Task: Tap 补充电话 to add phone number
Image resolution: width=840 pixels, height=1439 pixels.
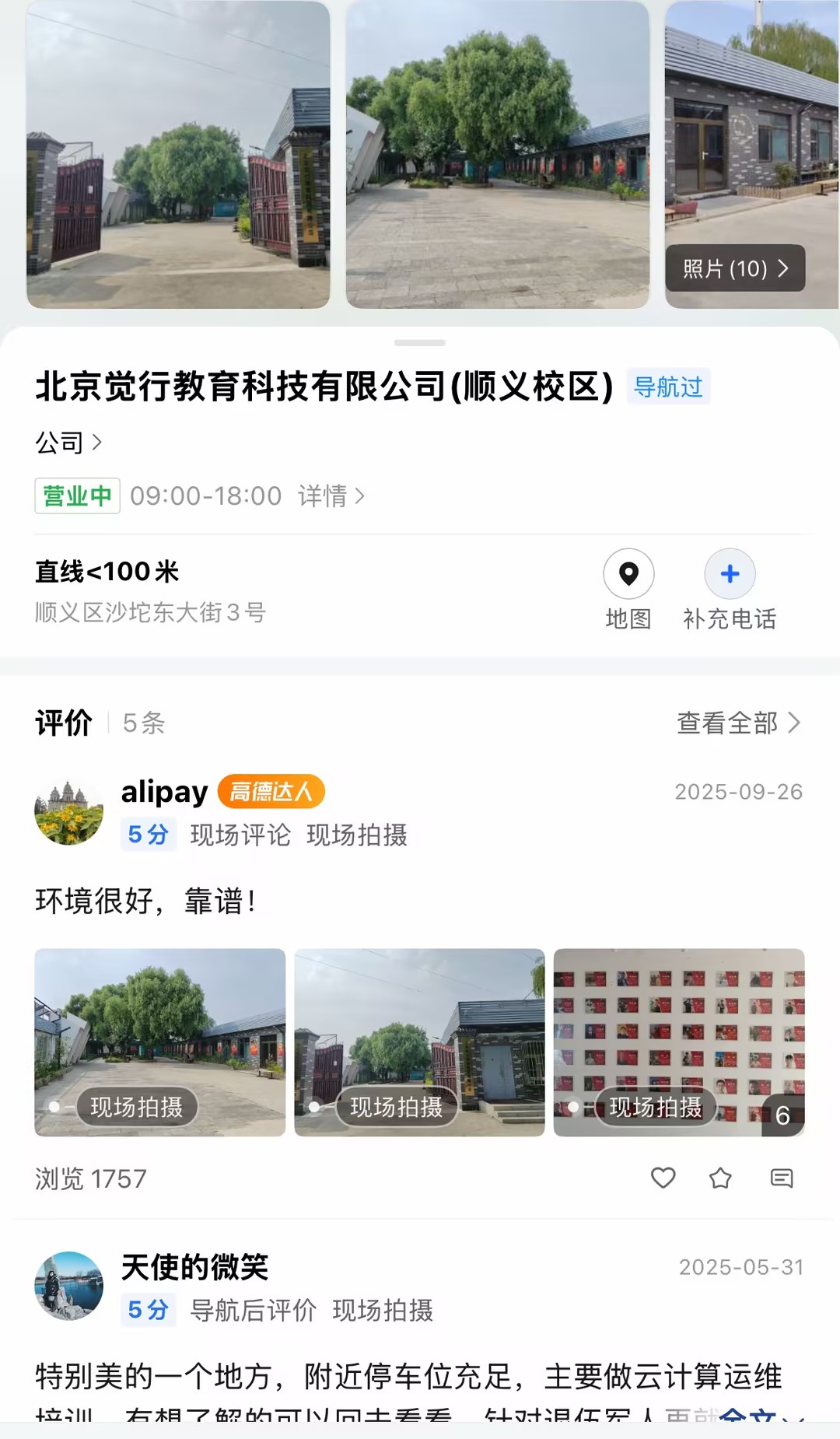Action: [x=730, y=589]
